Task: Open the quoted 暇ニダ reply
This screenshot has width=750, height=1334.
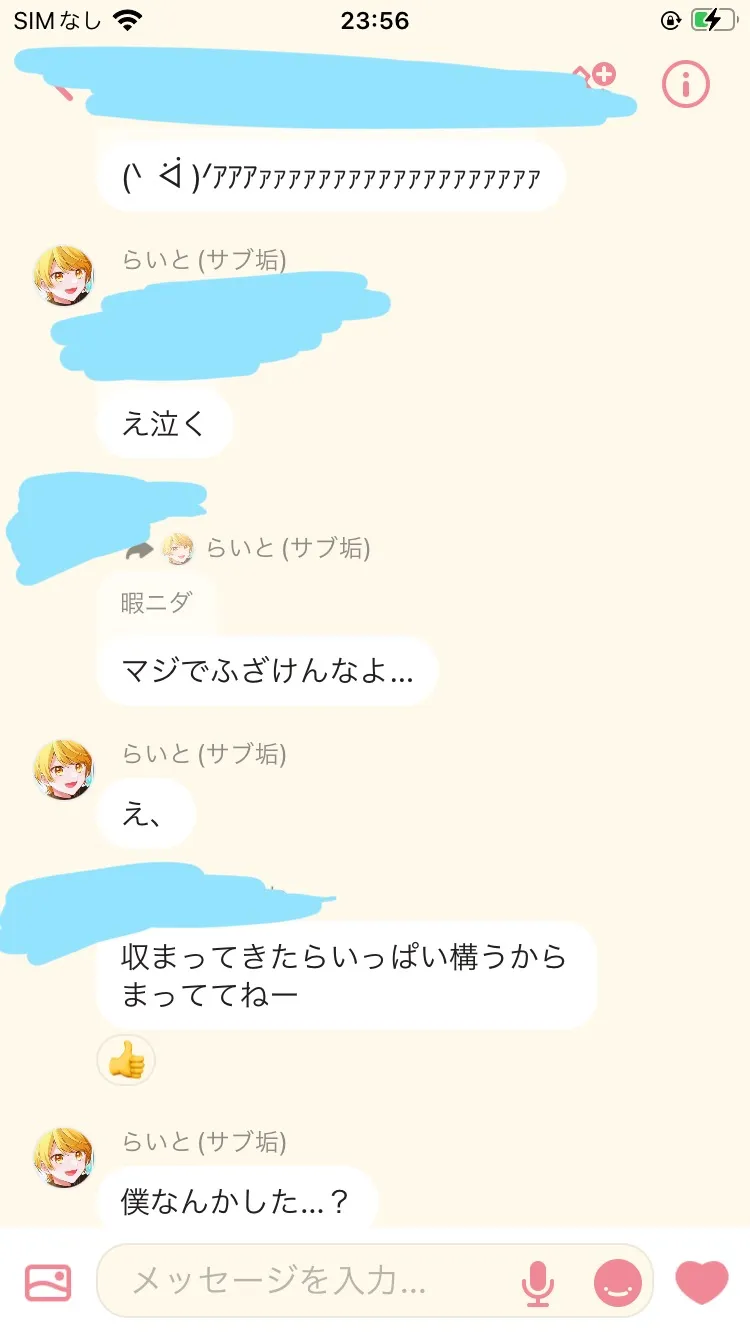Action: click(156, 603)
